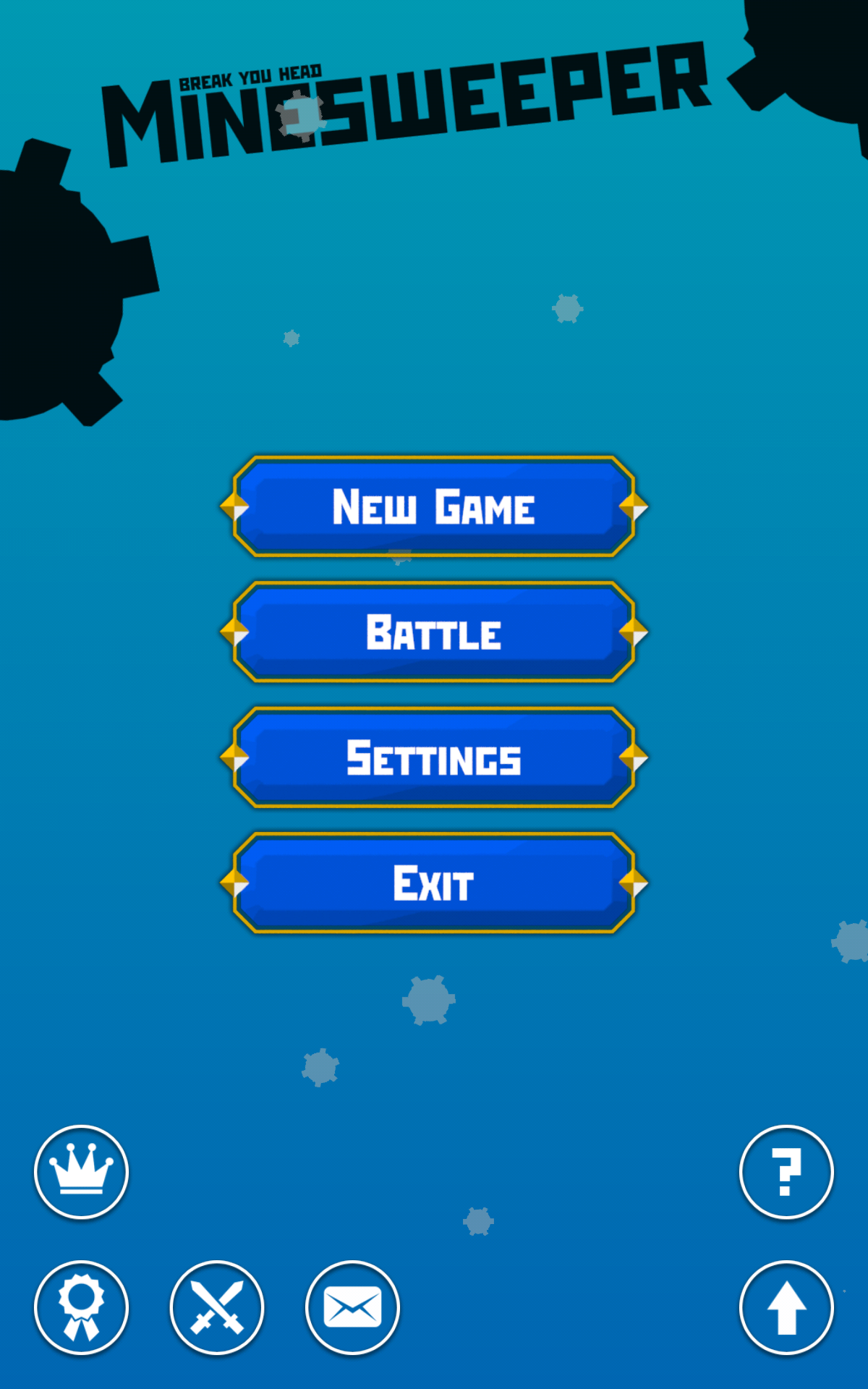This screenshot has height=1389, width=868.
Task: Tap the crossed swords icon
Action: (217, 1308)
